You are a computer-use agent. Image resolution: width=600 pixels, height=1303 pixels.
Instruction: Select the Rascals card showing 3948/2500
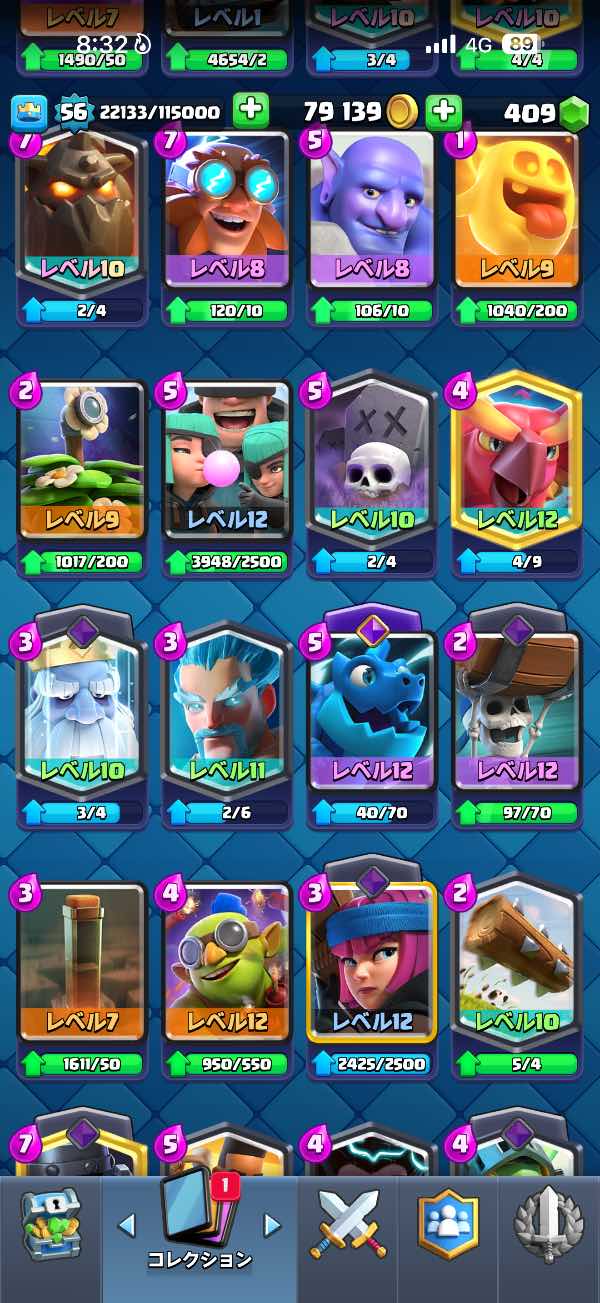tap(228, 476)
